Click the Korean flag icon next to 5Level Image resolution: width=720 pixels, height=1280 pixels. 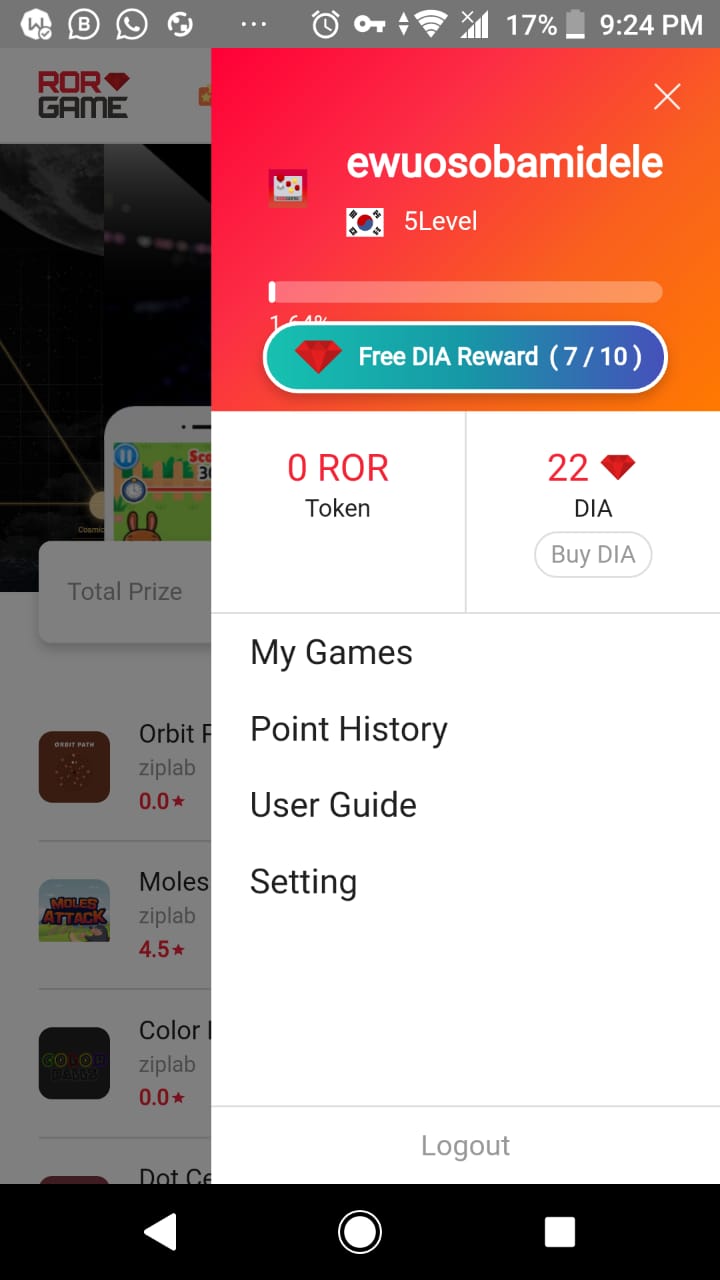pyautogui.click(x=365, y=222)
